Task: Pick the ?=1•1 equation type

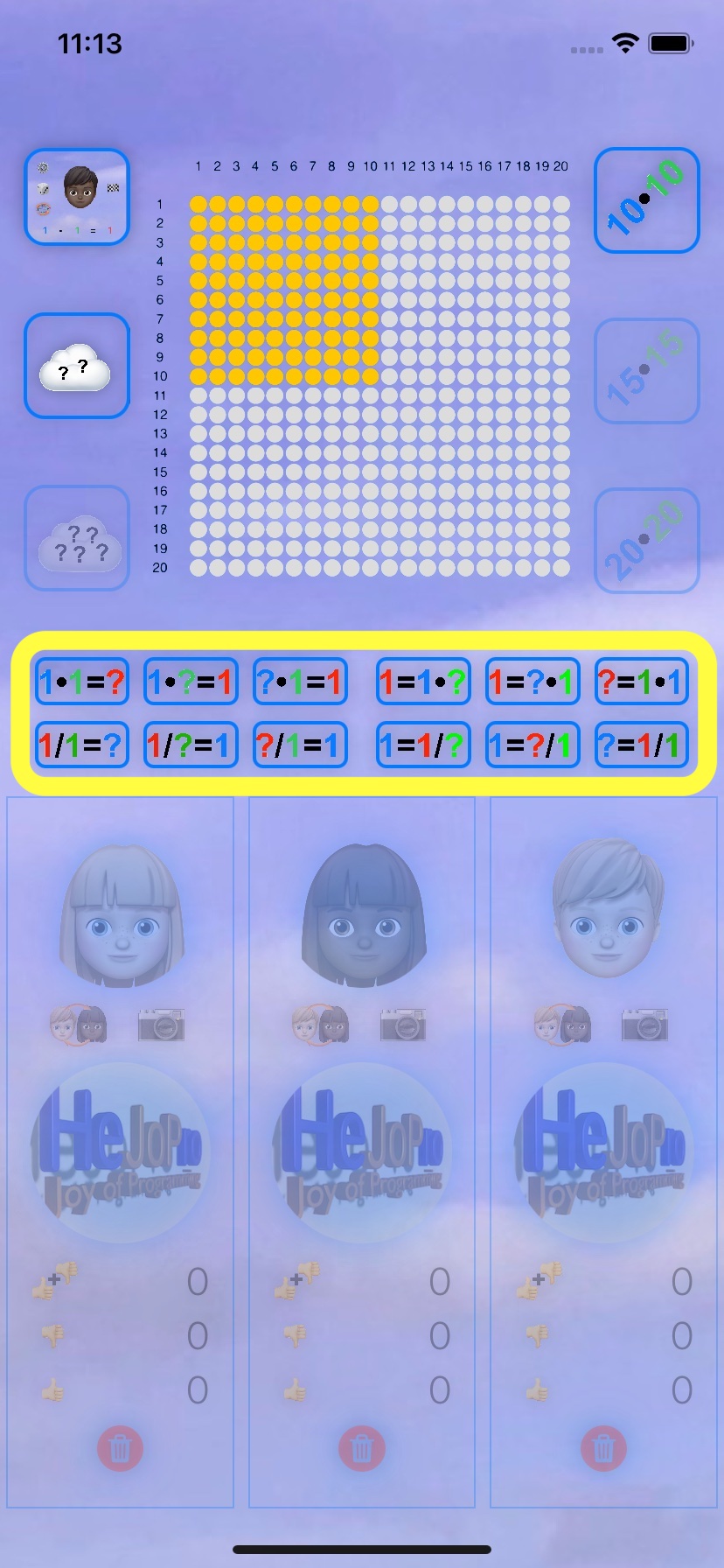Action: (642, 682)
